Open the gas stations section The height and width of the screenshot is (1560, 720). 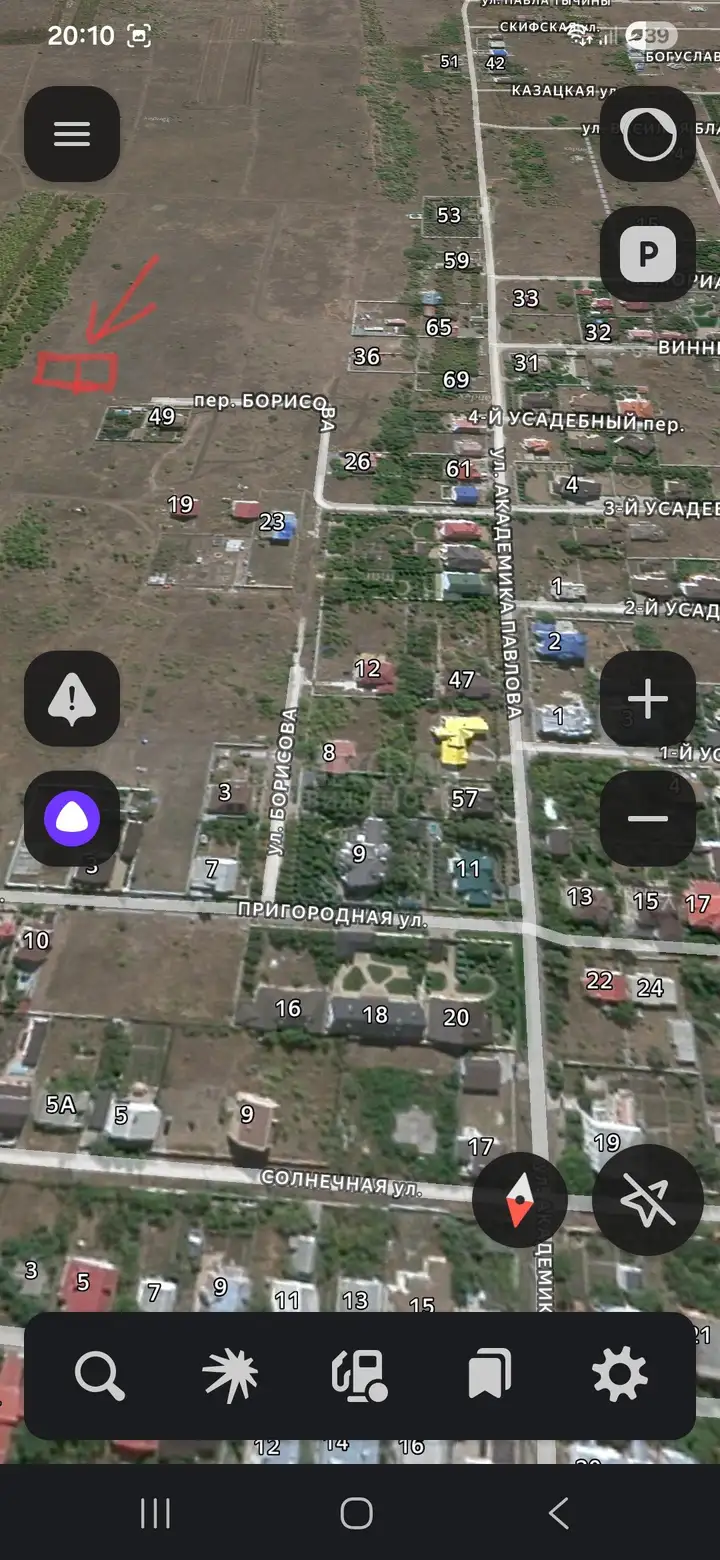click(360, 1375)
